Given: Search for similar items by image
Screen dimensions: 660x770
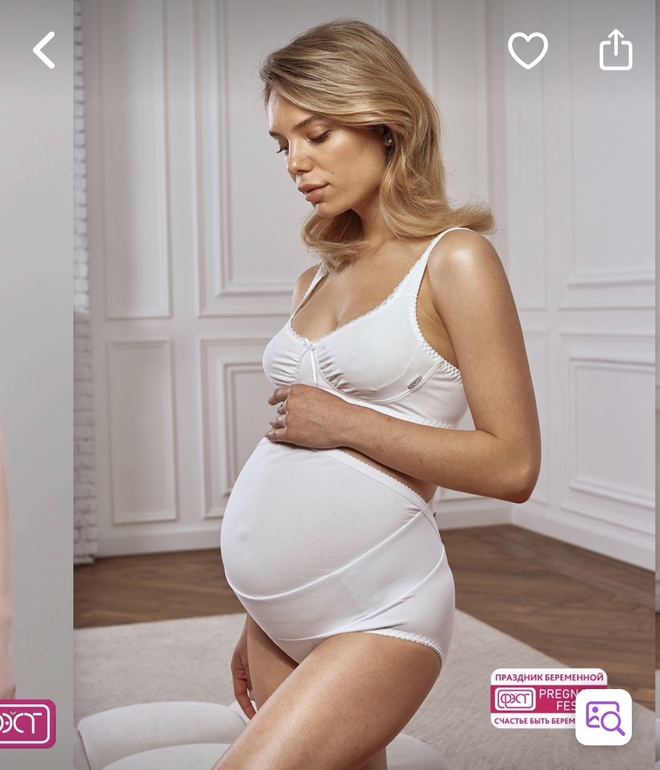Looking at the screenshot, I should click(x=604, y=717).
